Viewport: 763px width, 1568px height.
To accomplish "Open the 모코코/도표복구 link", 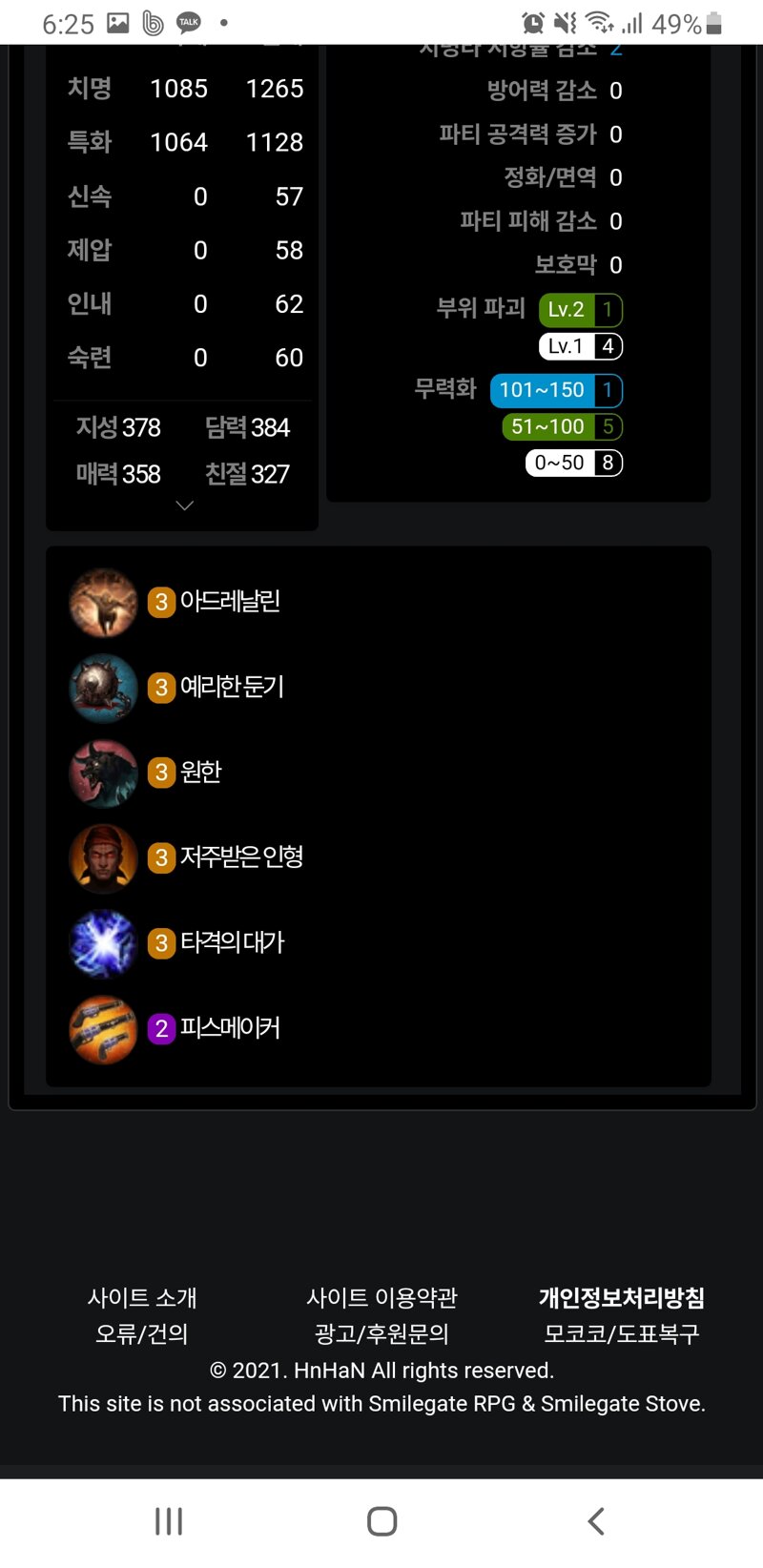I will (x=621, y=1333).
